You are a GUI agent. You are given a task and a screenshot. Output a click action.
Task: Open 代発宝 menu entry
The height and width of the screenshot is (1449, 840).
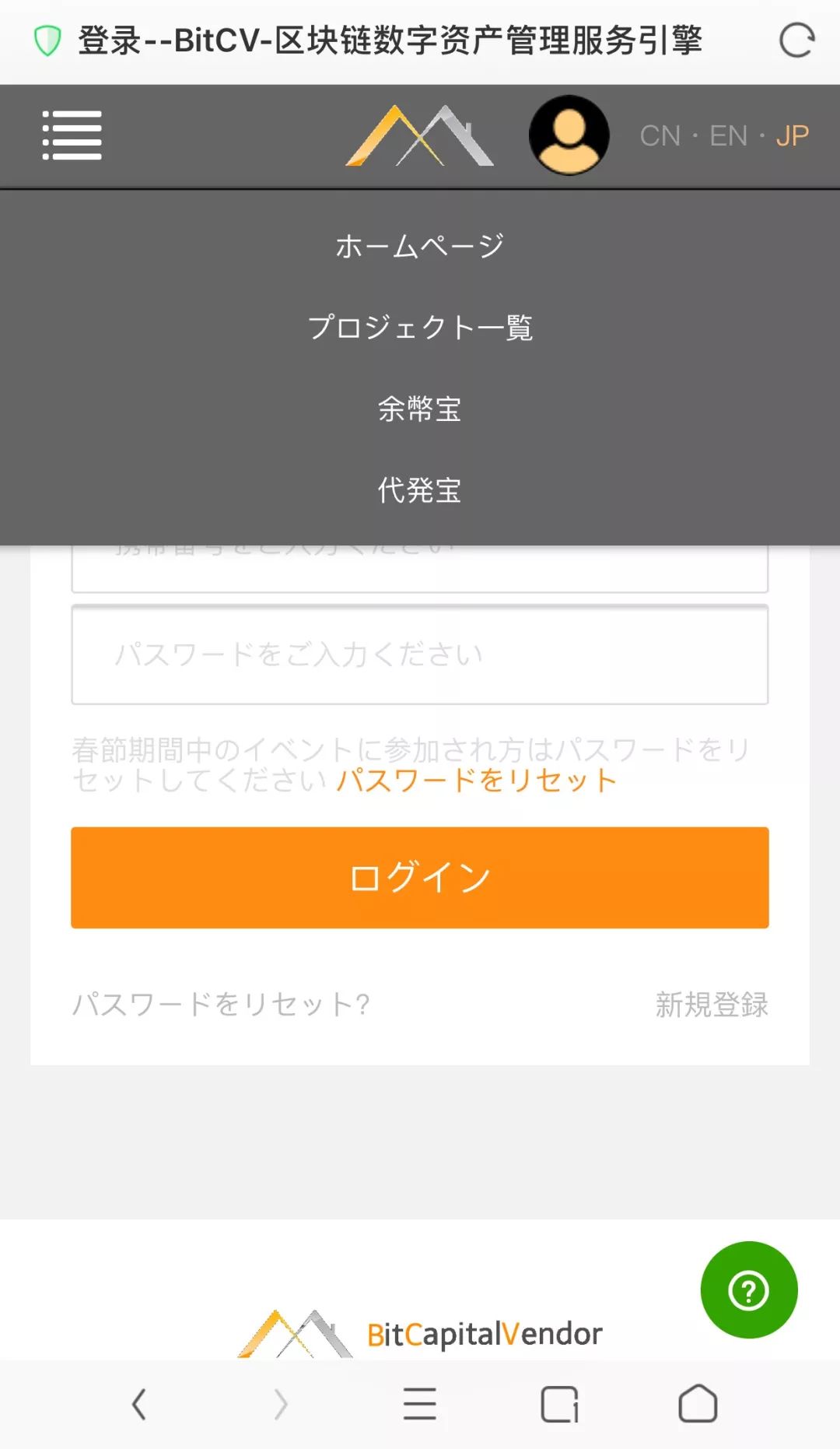click(420, 490)
